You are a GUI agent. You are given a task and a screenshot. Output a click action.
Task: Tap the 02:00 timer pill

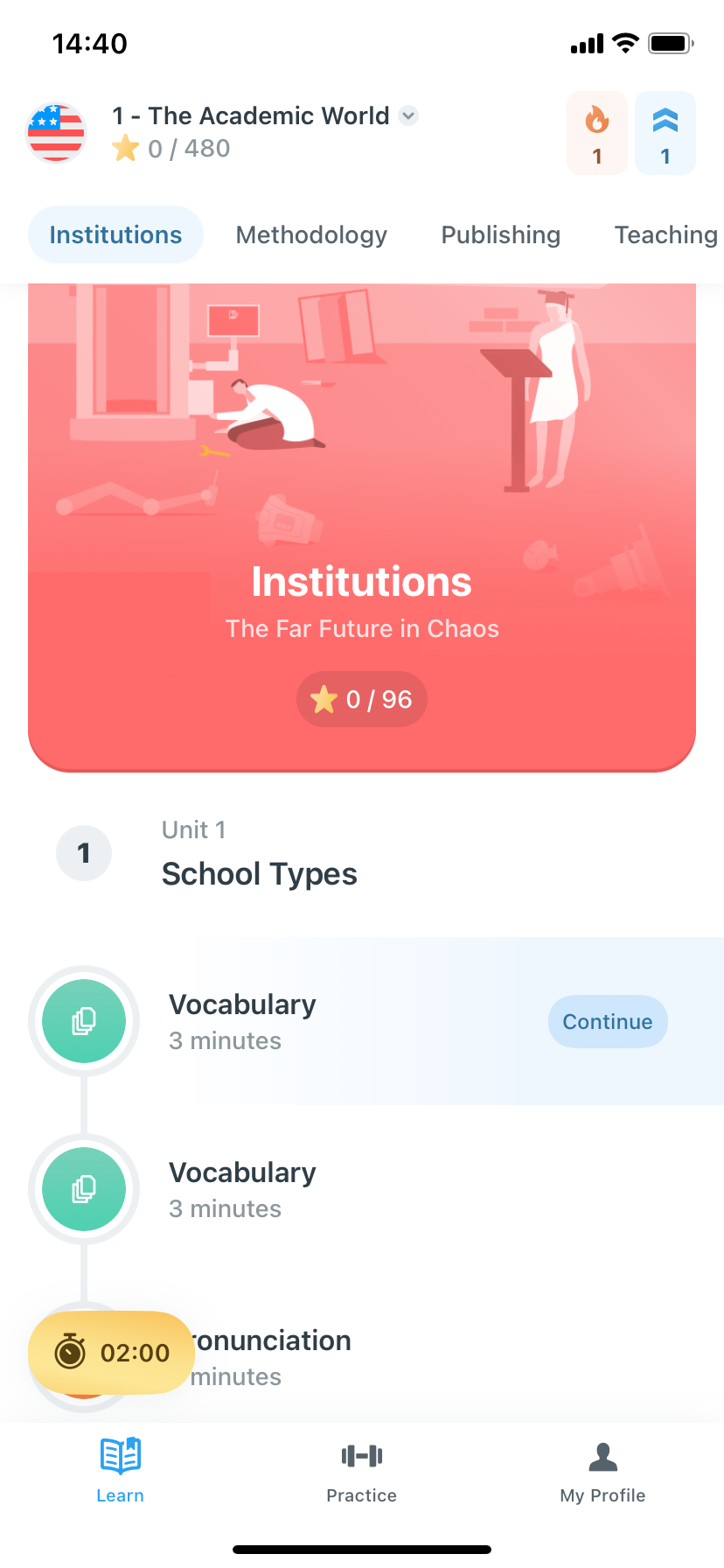point(112,1353)
